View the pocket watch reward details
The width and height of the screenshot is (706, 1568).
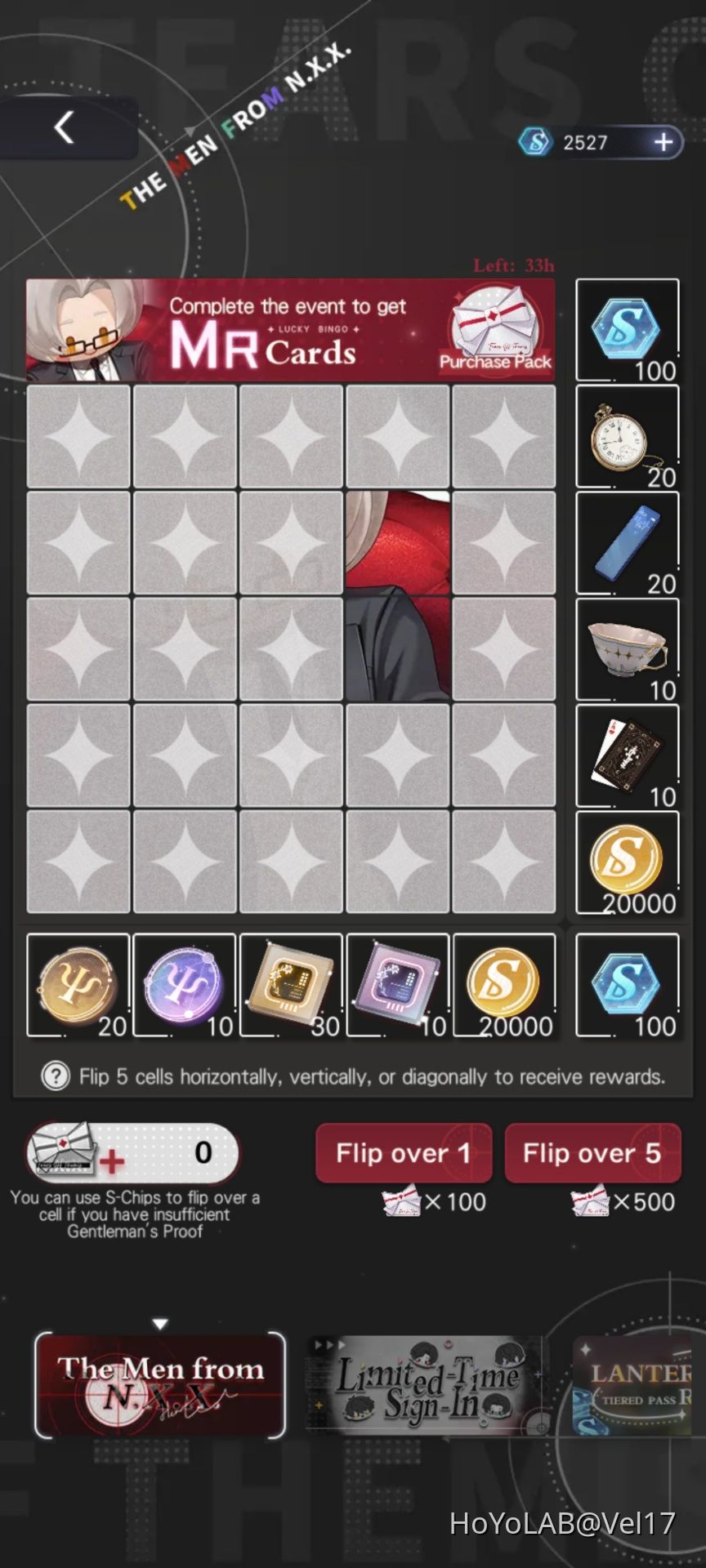pyautogui.click(x=627, y=437)
